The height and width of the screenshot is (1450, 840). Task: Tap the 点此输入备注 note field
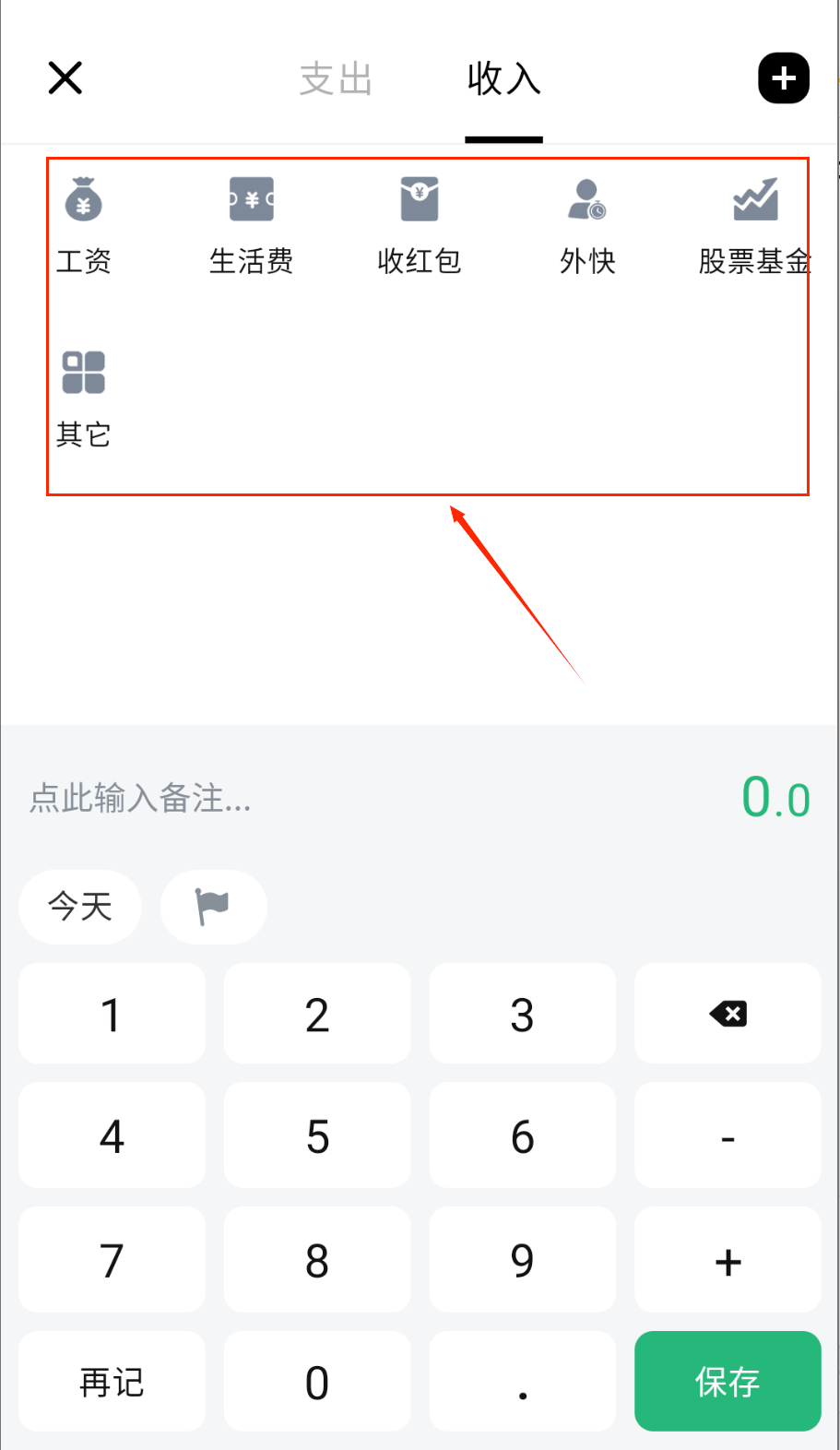[277, 798]
